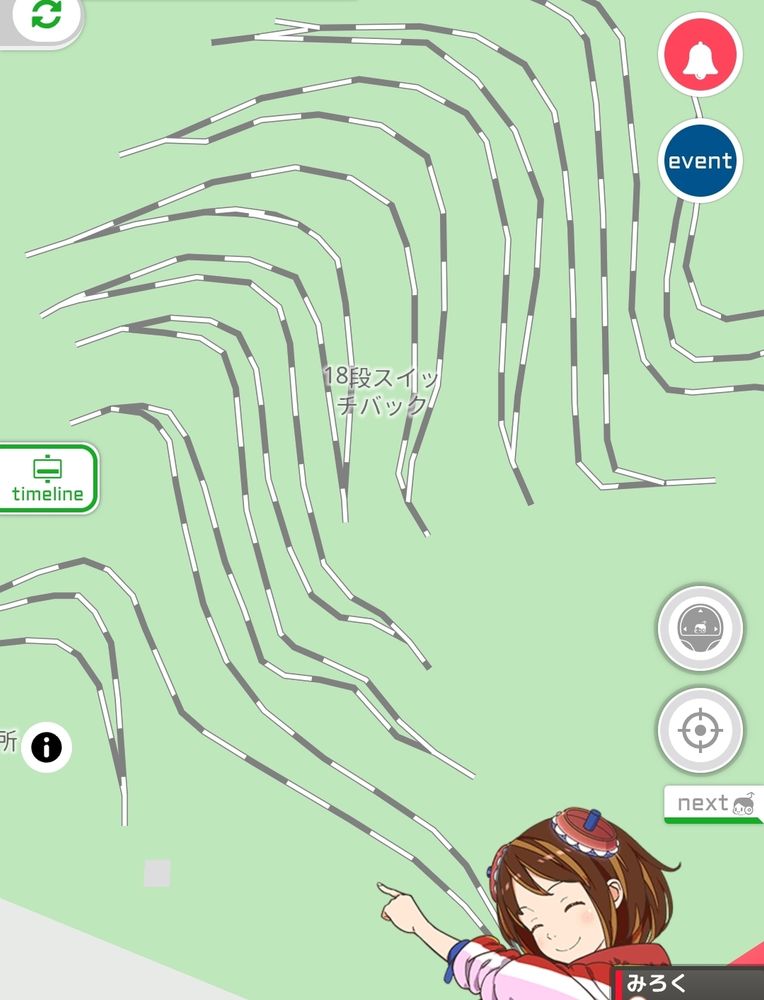Viewport: 764px width, 1000px height.
Task: Open the black info icon
Action: tap(47, 747)
